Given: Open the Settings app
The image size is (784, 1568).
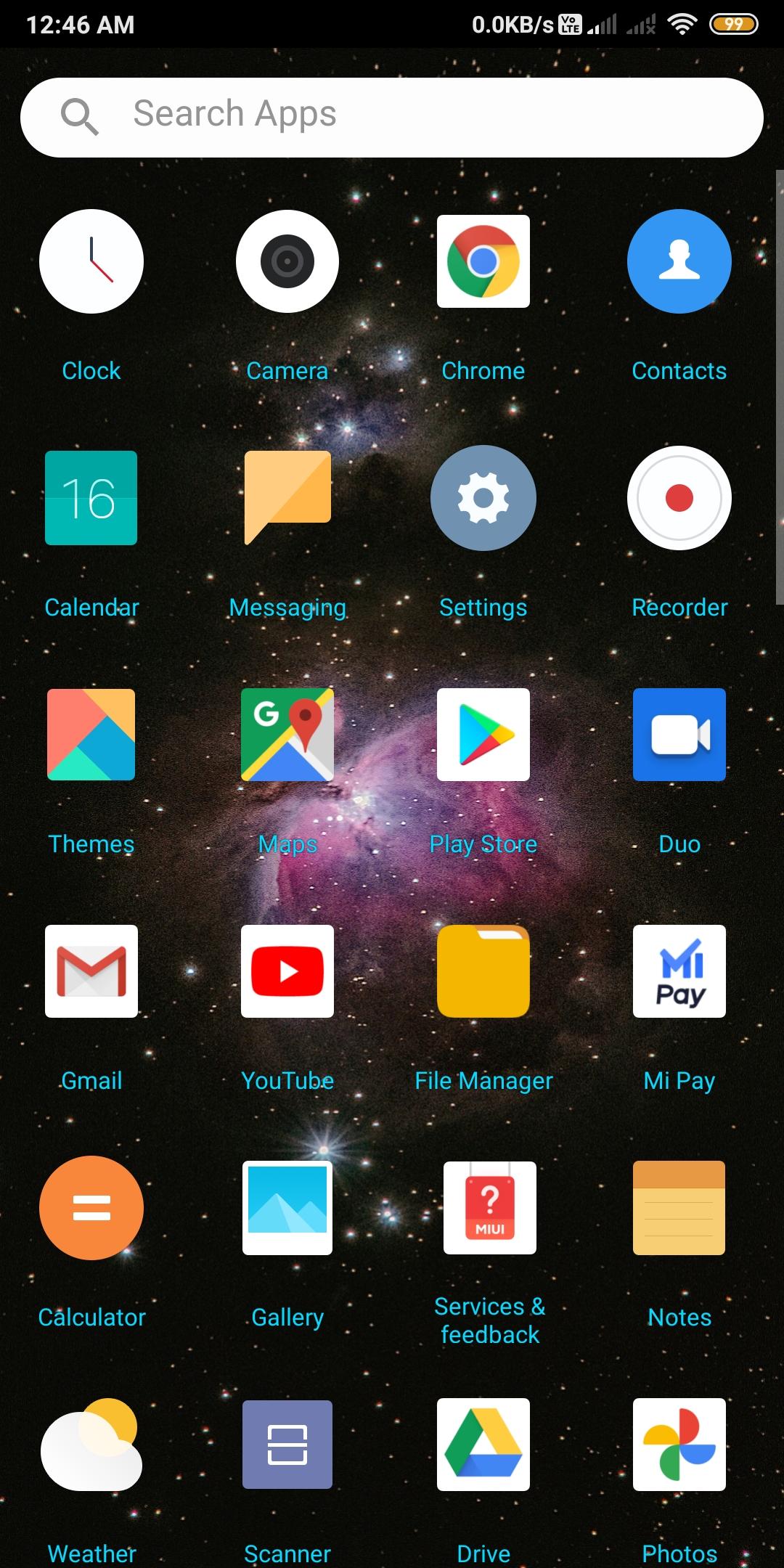Looking at the screenshot, I should [x=483, y=498].
